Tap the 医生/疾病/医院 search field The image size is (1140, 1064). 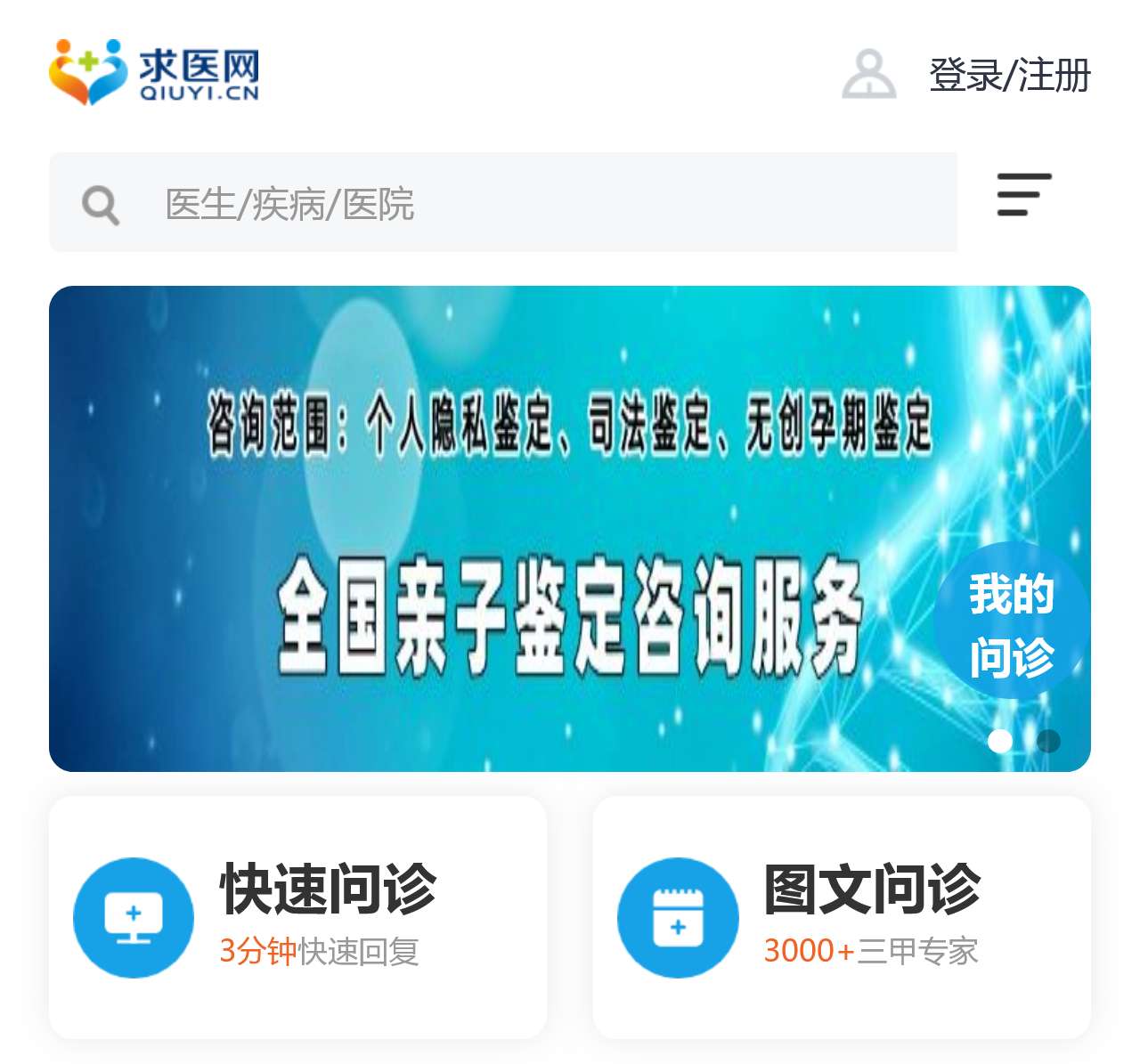(534, 203)
